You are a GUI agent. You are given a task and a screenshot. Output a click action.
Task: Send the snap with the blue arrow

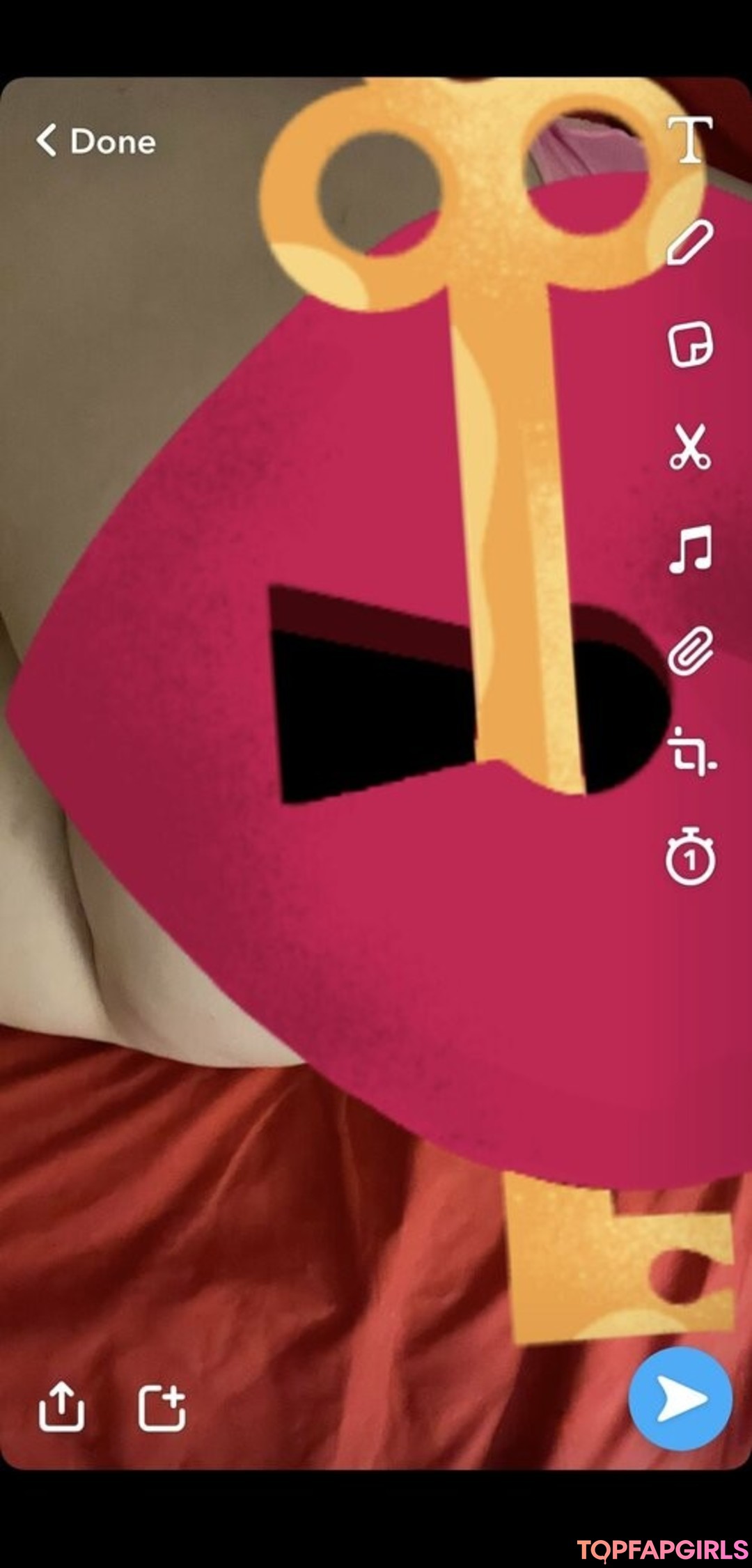(x=680, y=1399)
